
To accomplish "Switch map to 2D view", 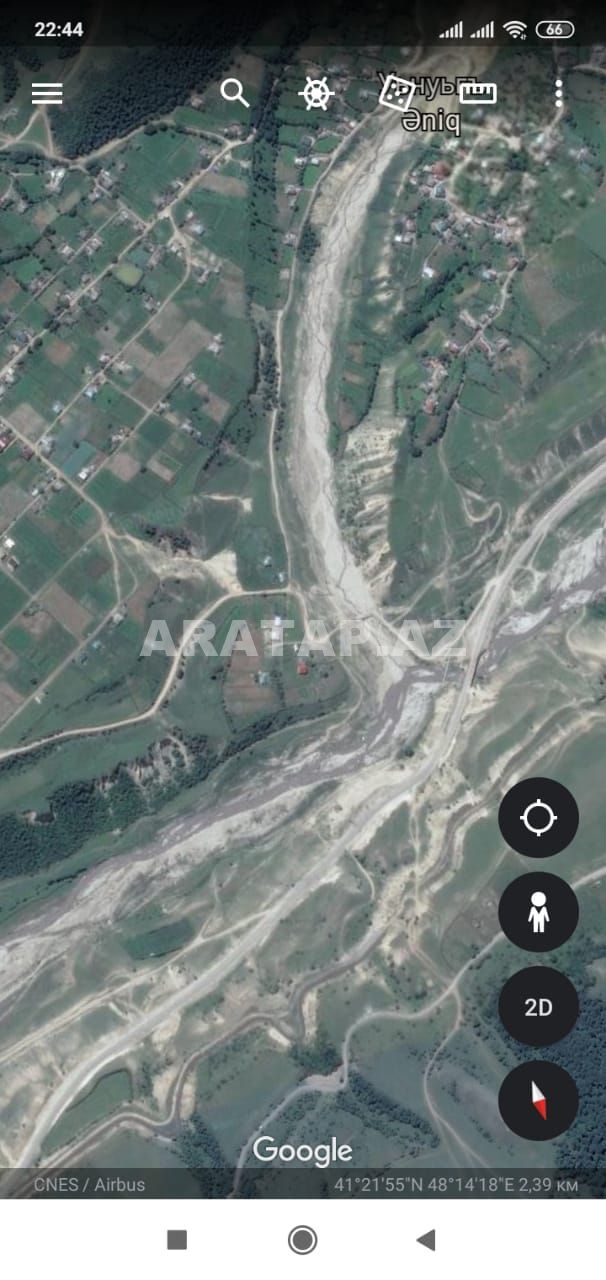I will (x=538, y=1006).
